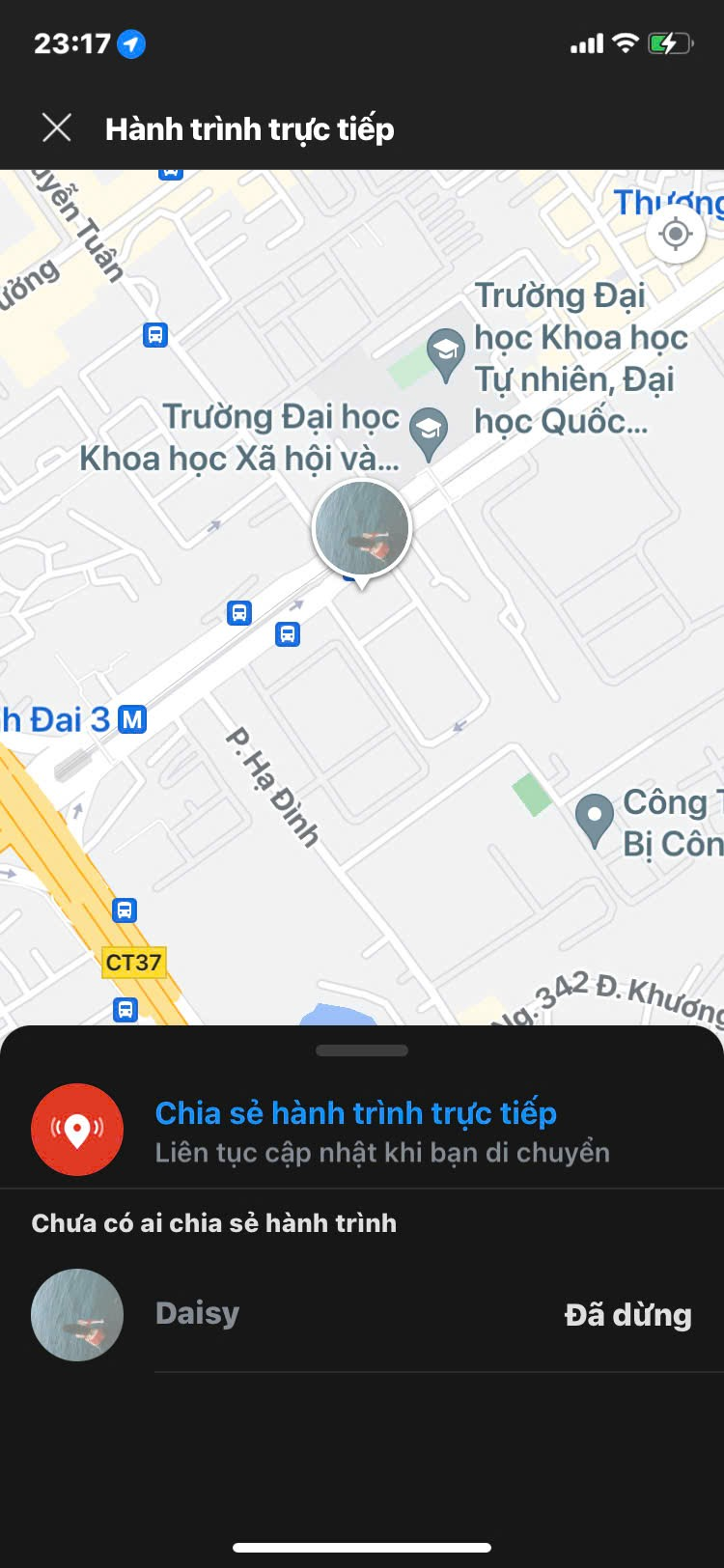Tap the profile photo marker on the map

click(362, 529)
